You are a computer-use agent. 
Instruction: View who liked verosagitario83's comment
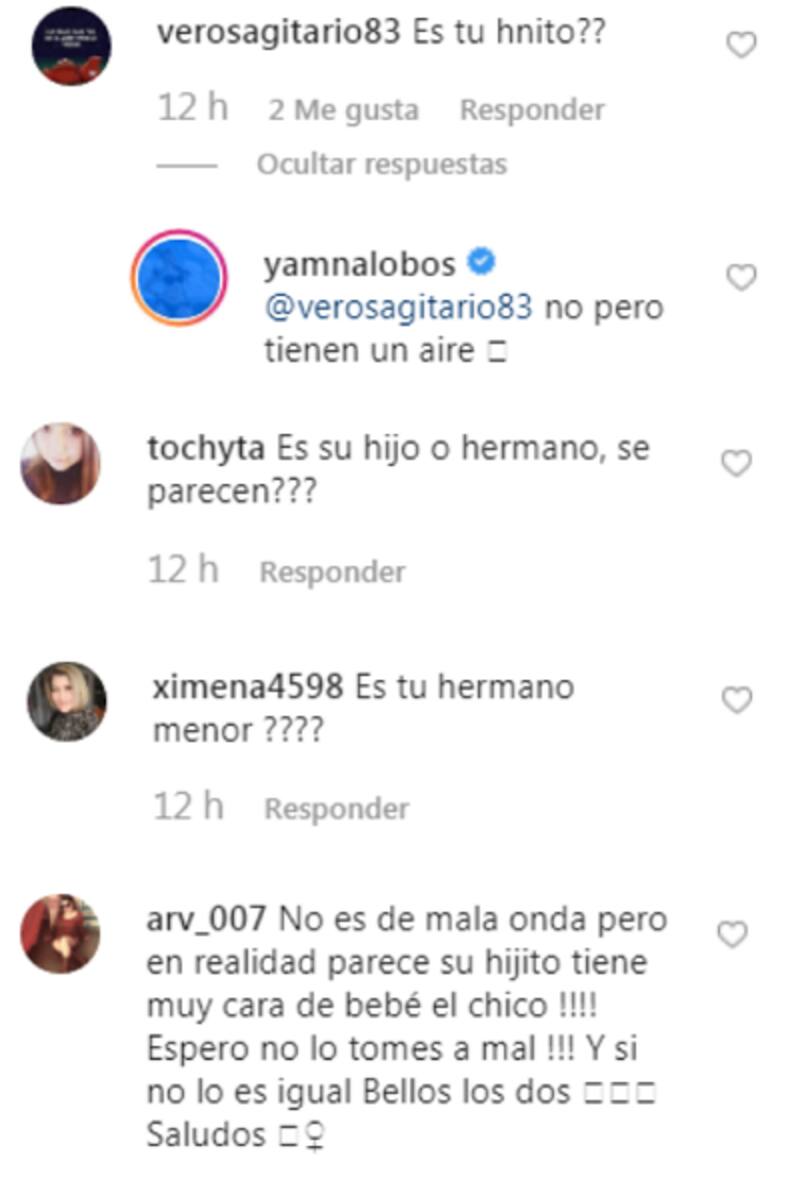343,110
